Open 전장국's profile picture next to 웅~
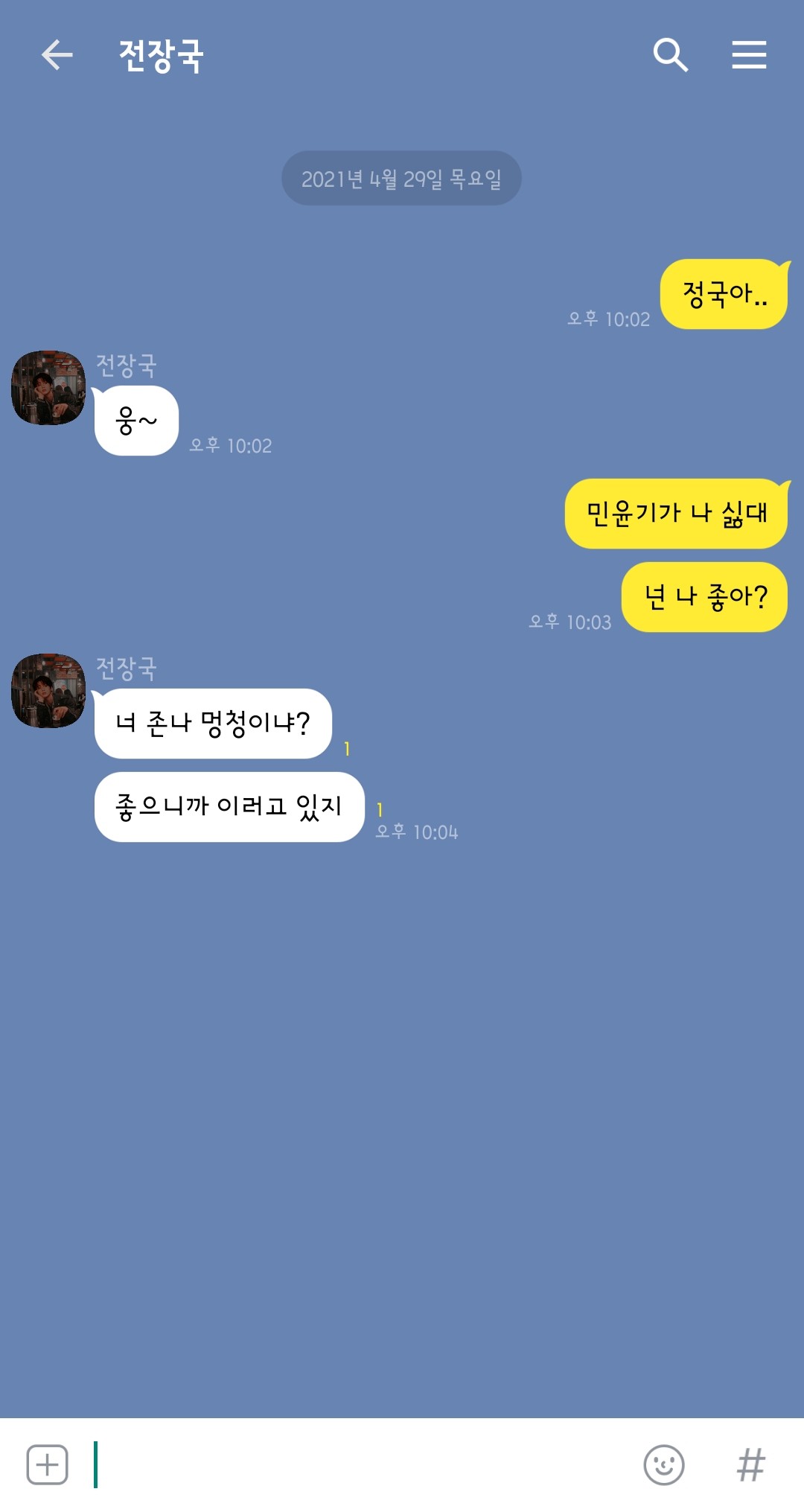 pos(48,388)
